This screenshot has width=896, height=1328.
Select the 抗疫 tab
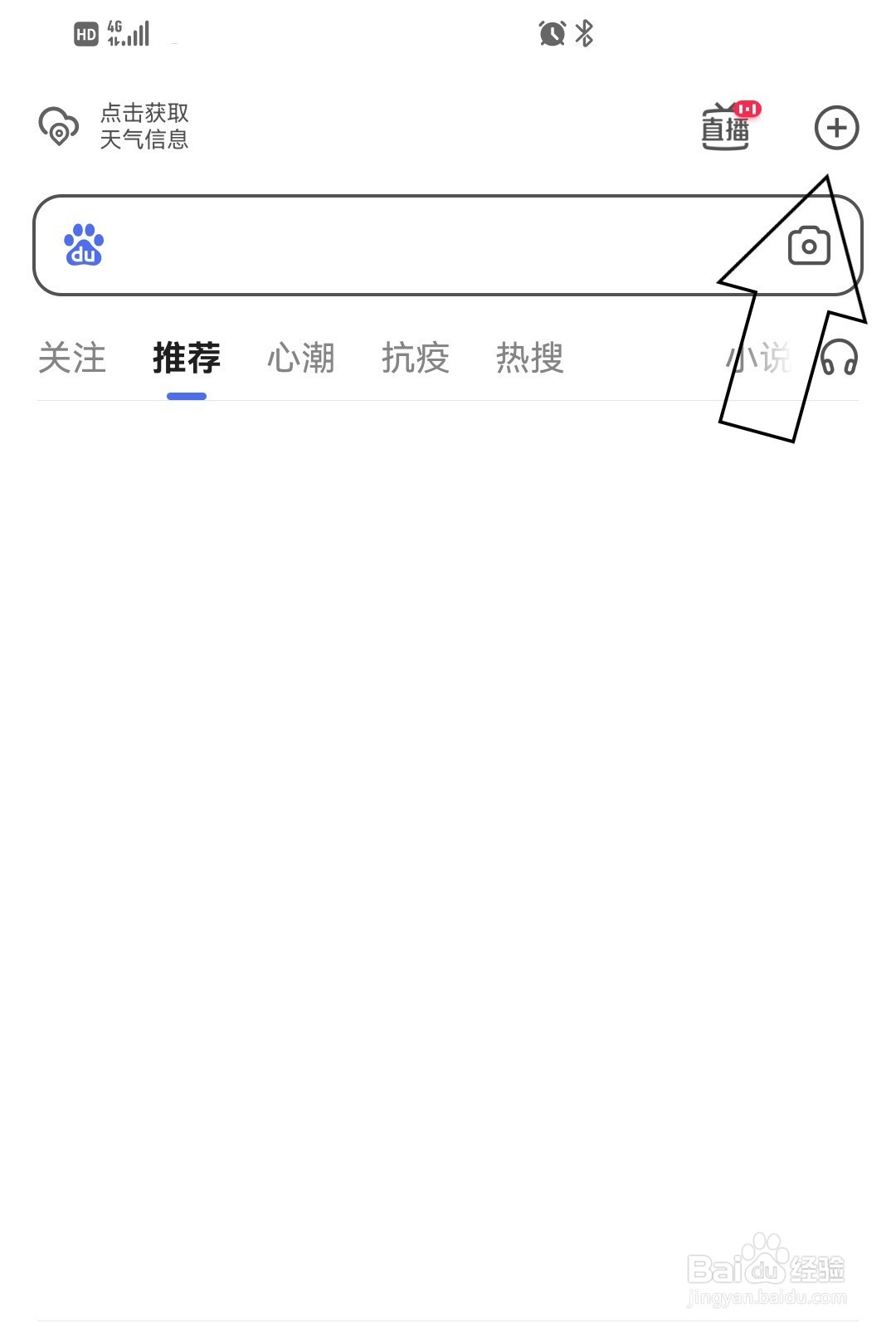tap(416, 359)
